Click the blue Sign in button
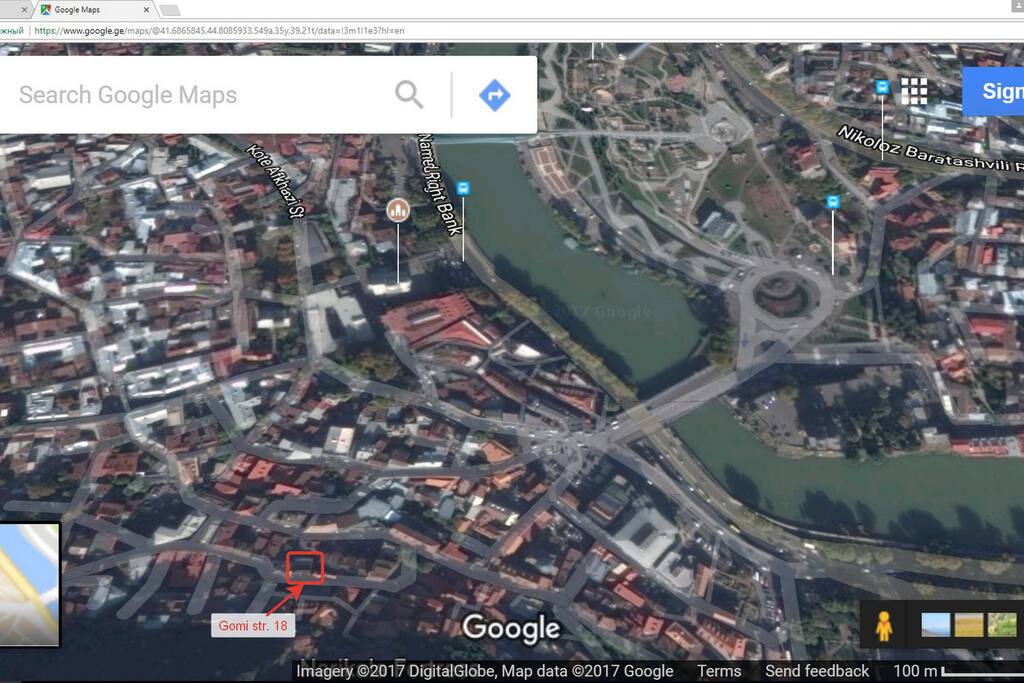The image size is (1024, 683). coord(995,91)
